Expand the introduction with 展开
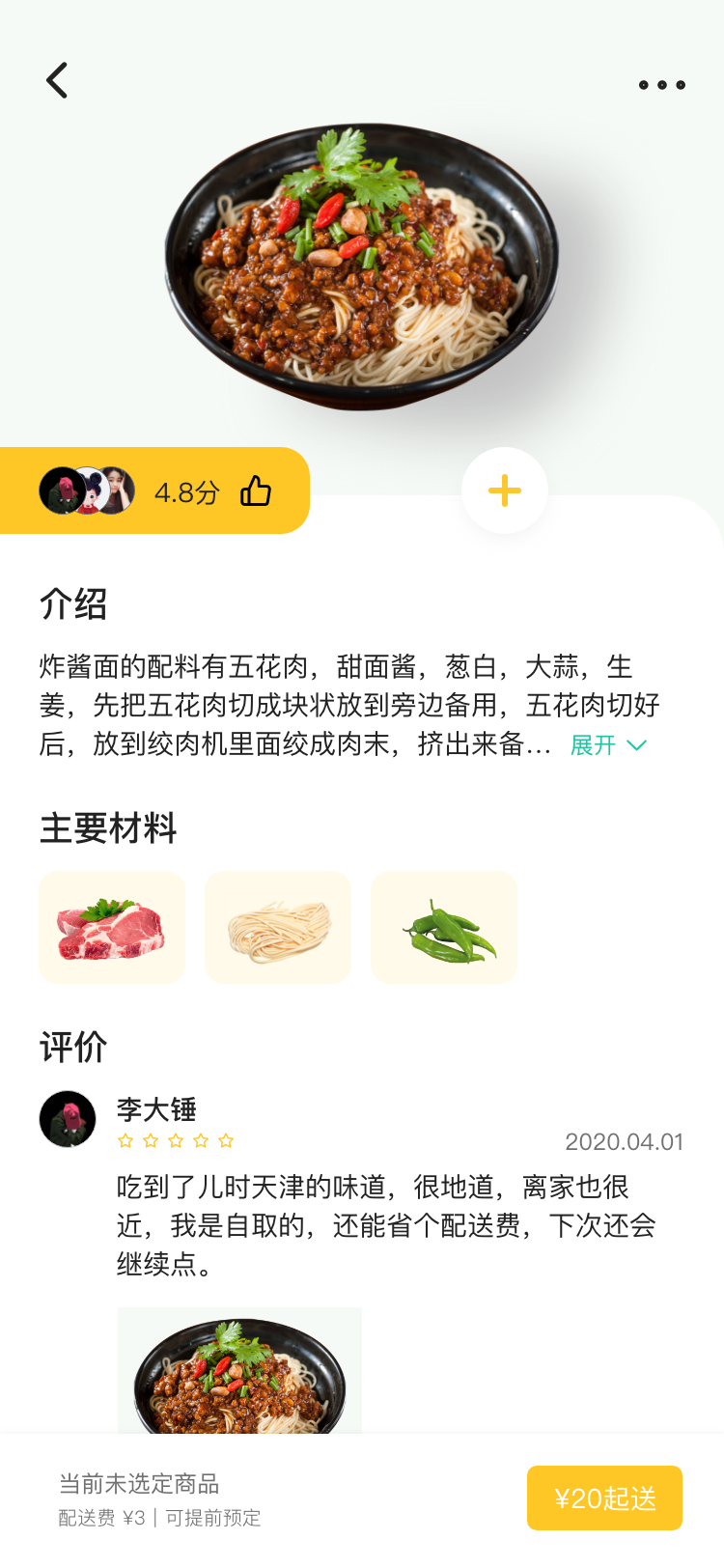This screenshot has width=724, height=1568. click(608, 745)
